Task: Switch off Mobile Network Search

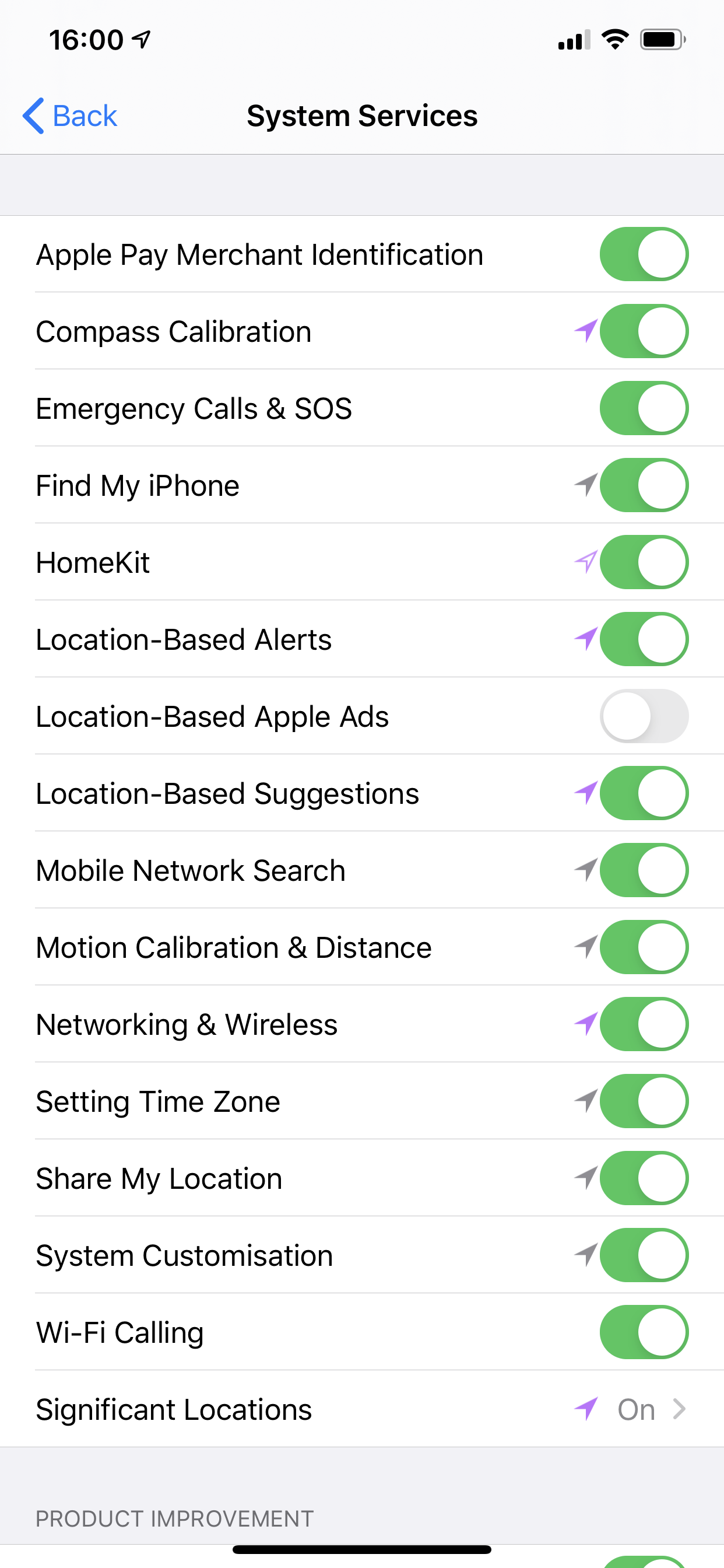Action: [644, 870]
